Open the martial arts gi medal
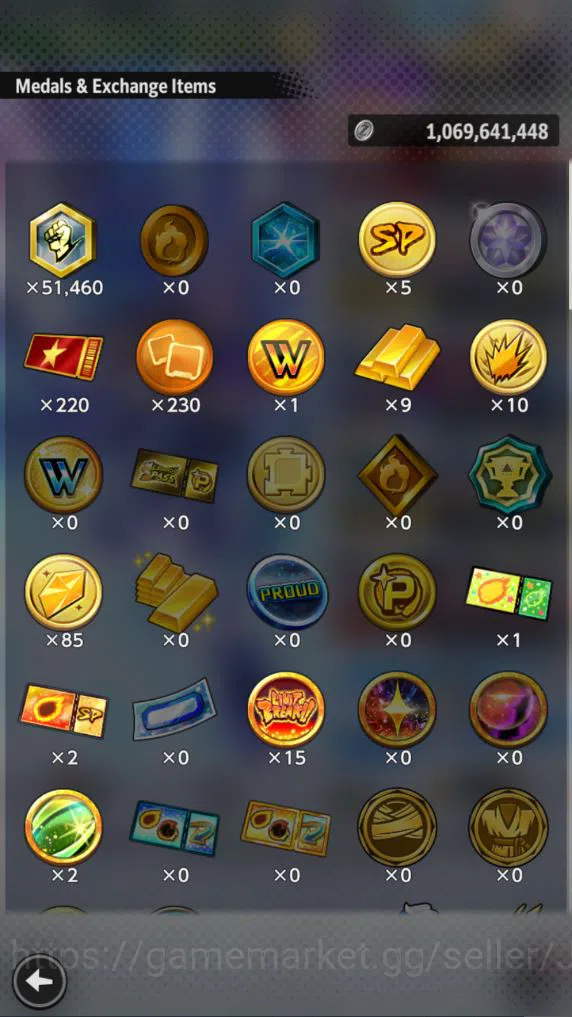572x1017 pixels. (x=508, y=827)
